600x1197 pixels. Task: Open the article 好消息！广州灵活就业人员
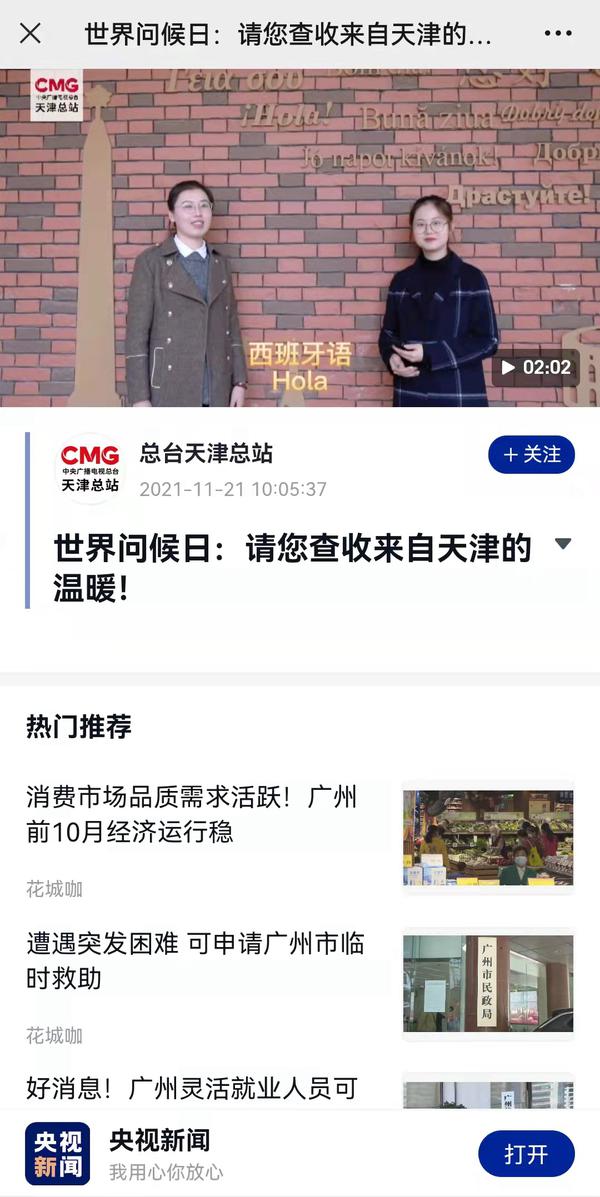click(x=192, y=1087)
